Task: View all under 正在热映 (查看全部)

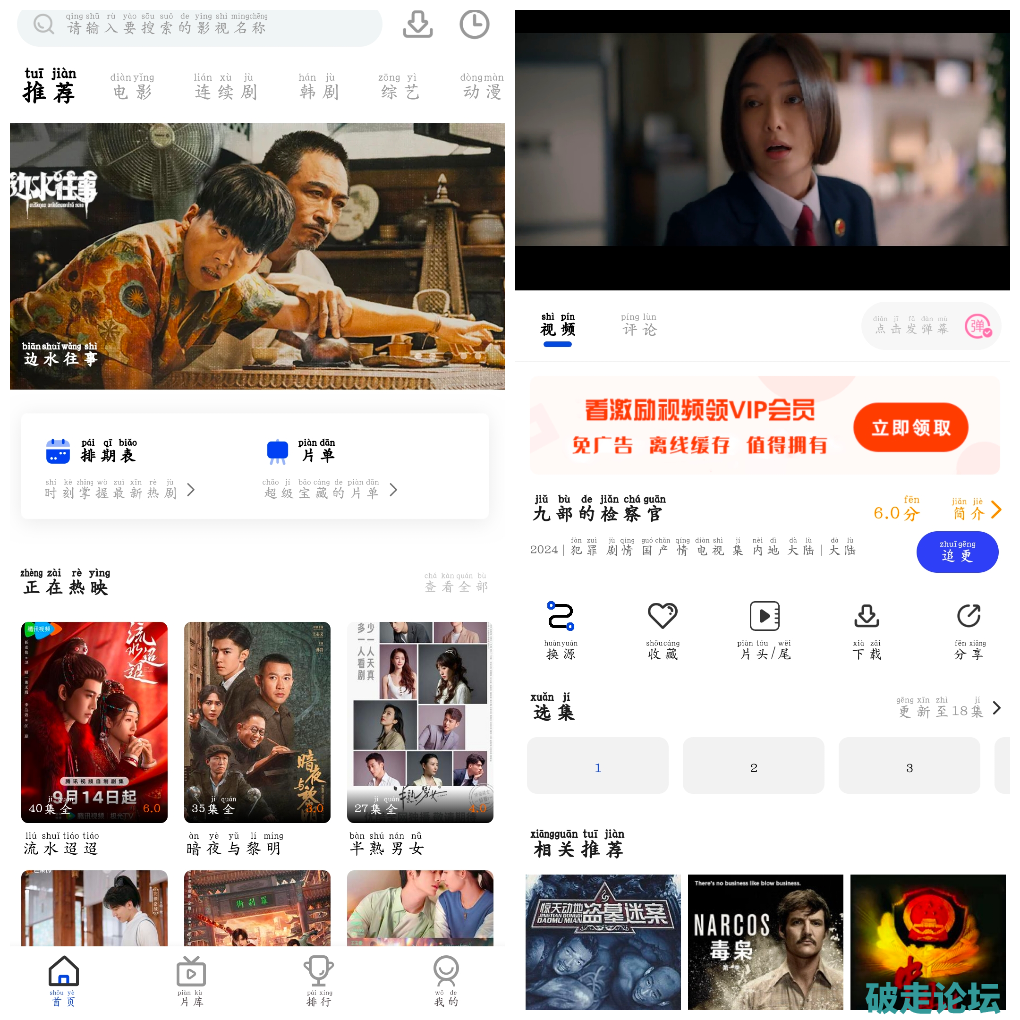Action: tap(456, 583)
